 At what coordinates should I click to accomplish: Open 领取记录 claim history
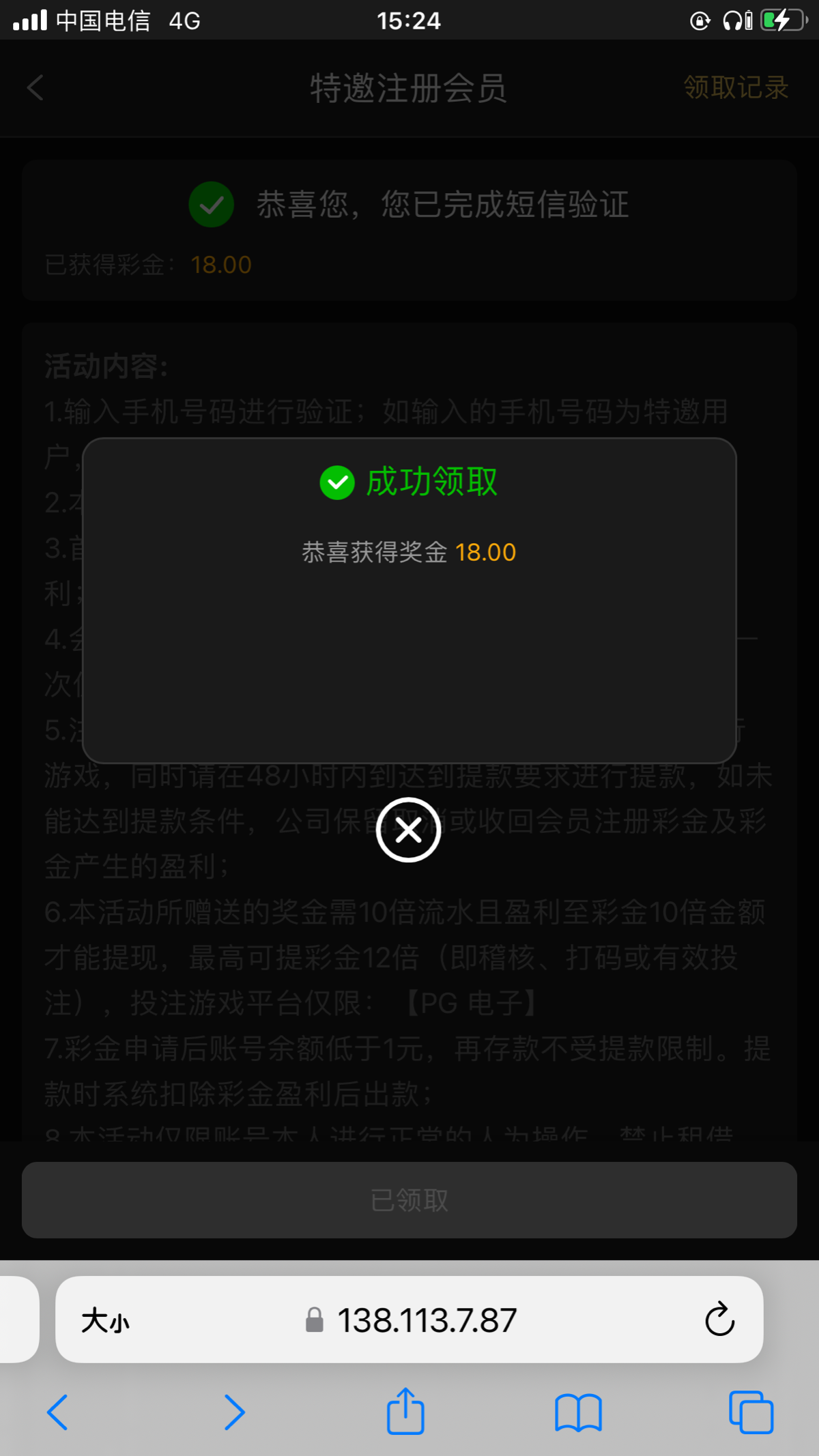(x=736, y=88)
